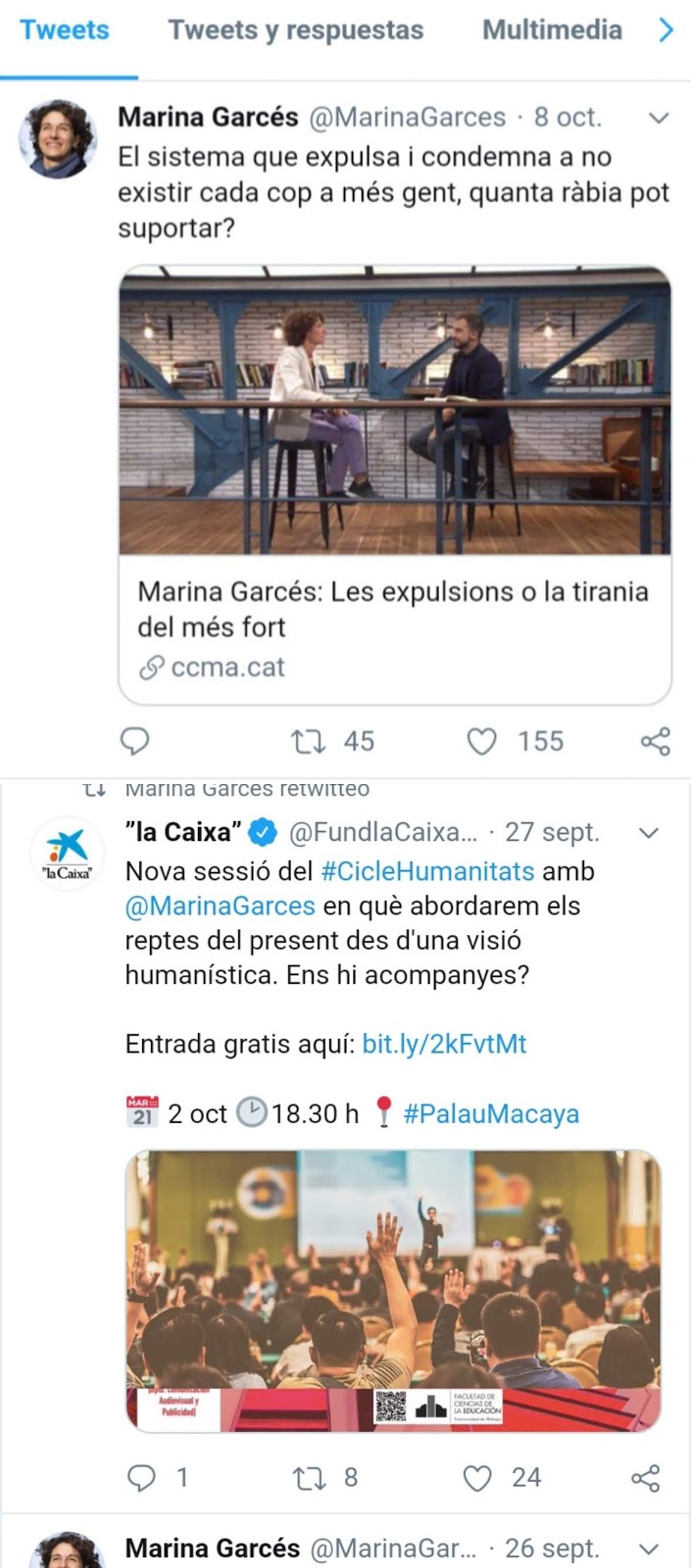The width and height of the screenshot is (691, 1568).
Task: Switch to Tweets y respuestas tab
Action: click(x=295, y=30)
